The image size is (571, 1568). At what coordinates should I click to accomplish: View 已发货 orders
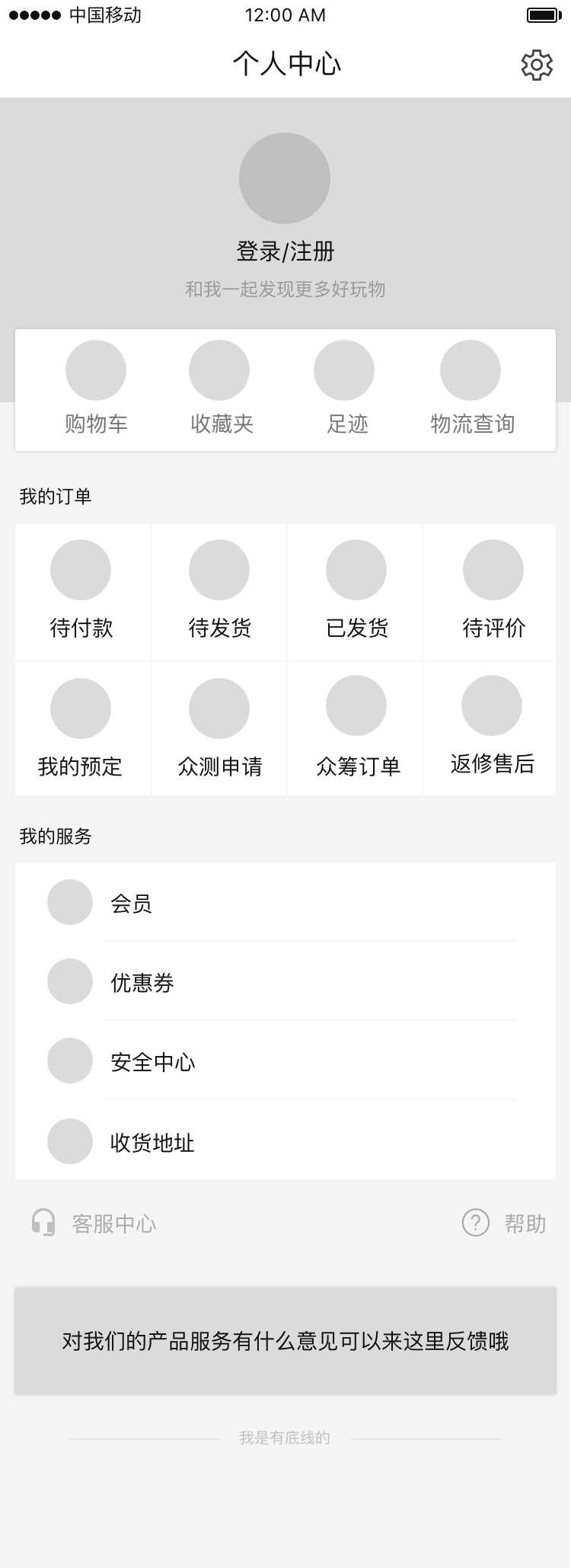point(356,591)
